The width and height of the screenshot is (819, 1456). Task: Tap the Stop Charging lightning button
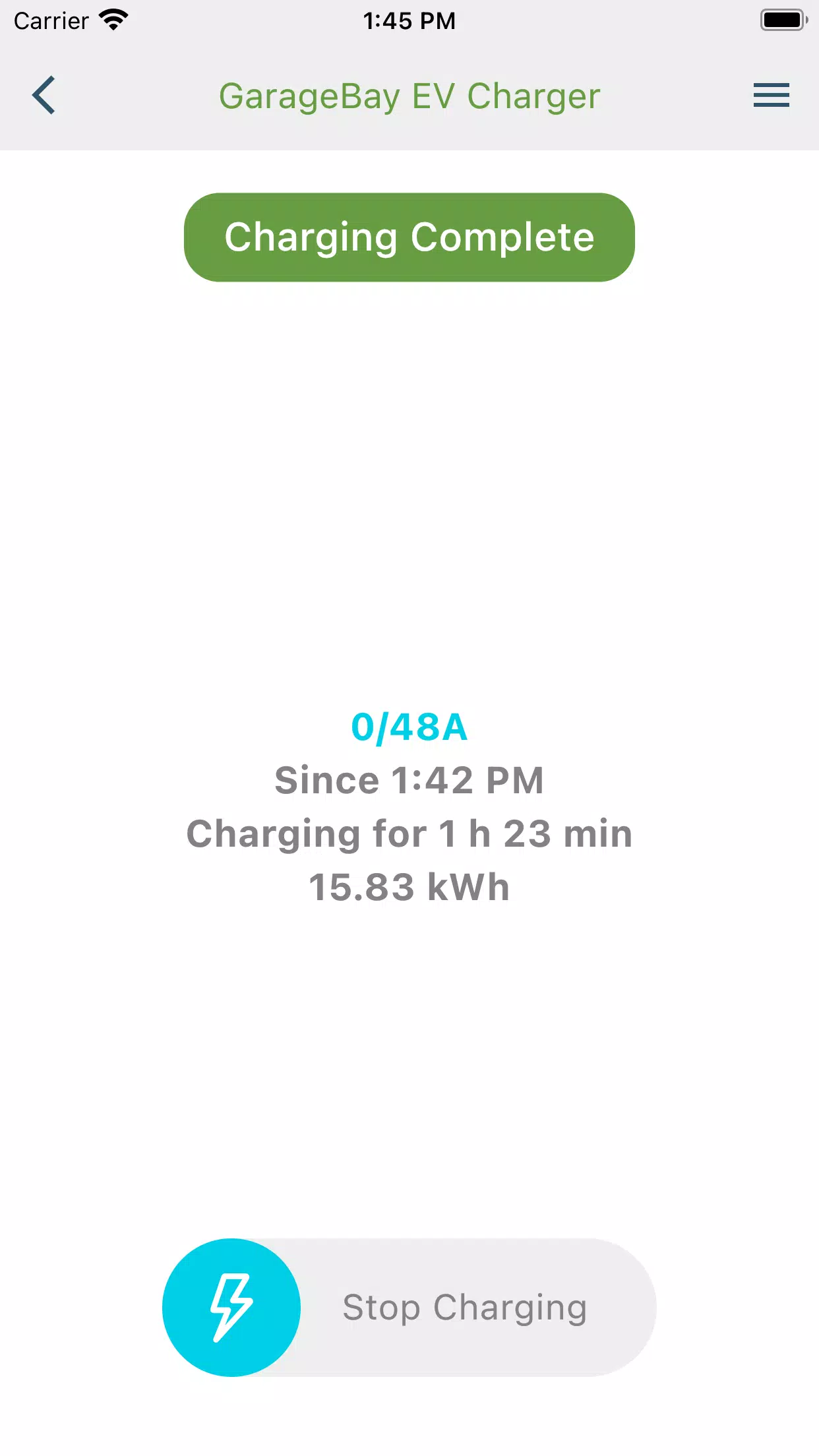pos(231,1307)
